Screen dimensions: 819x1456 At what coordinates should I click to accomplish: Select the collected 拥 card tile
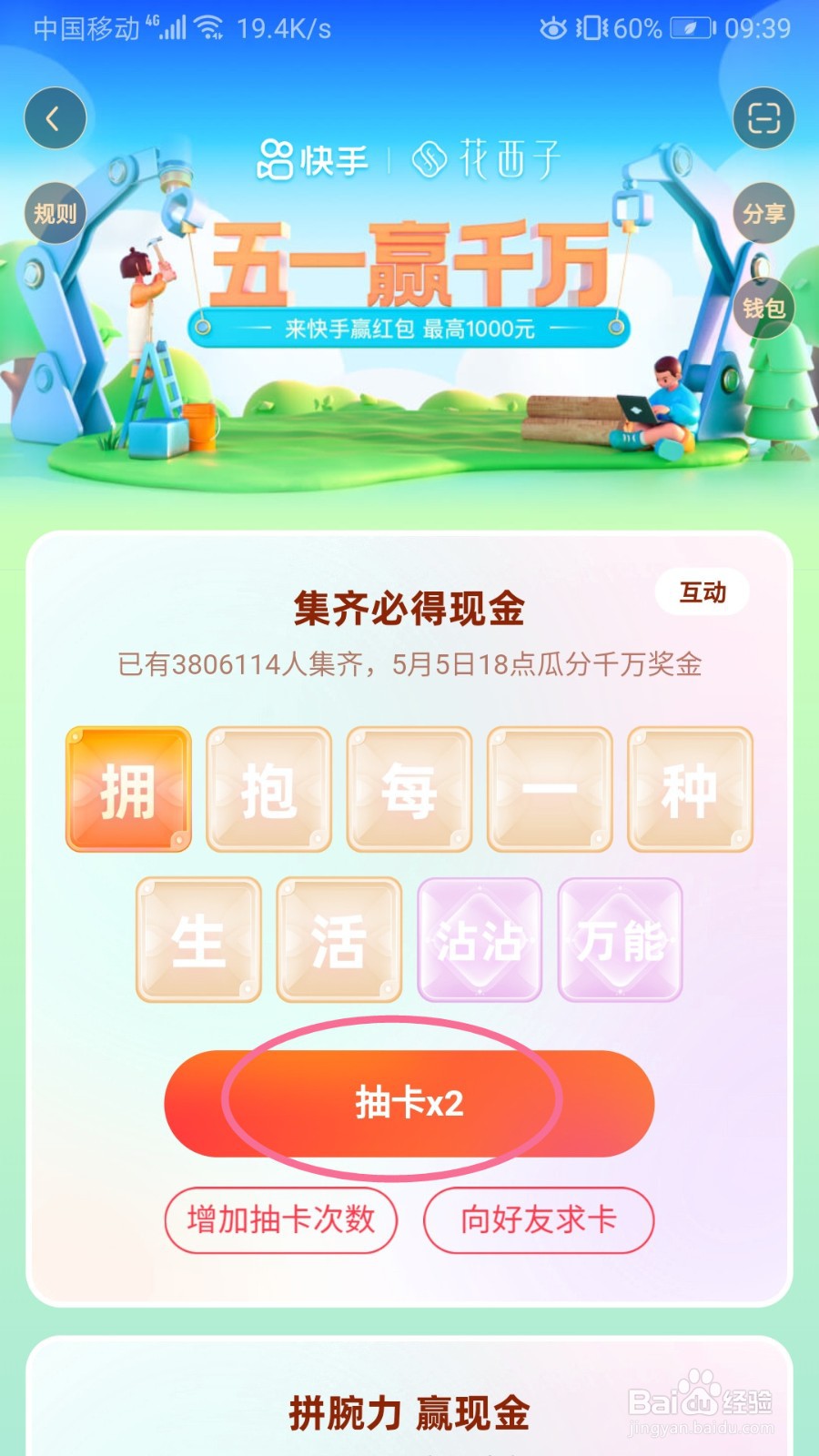pyautogui.click(x=127, y=790)
